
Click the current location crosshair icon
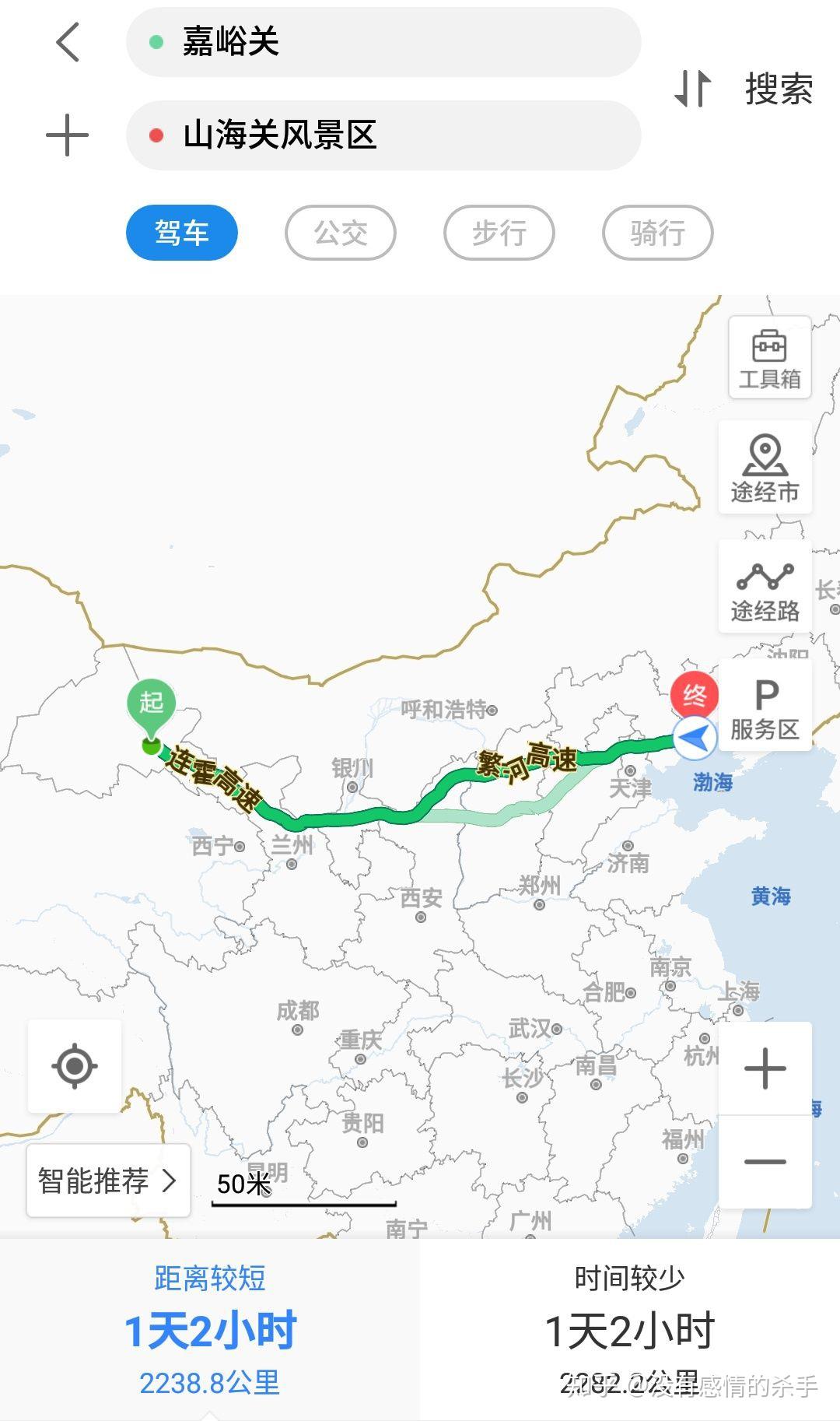point(74,1066)
